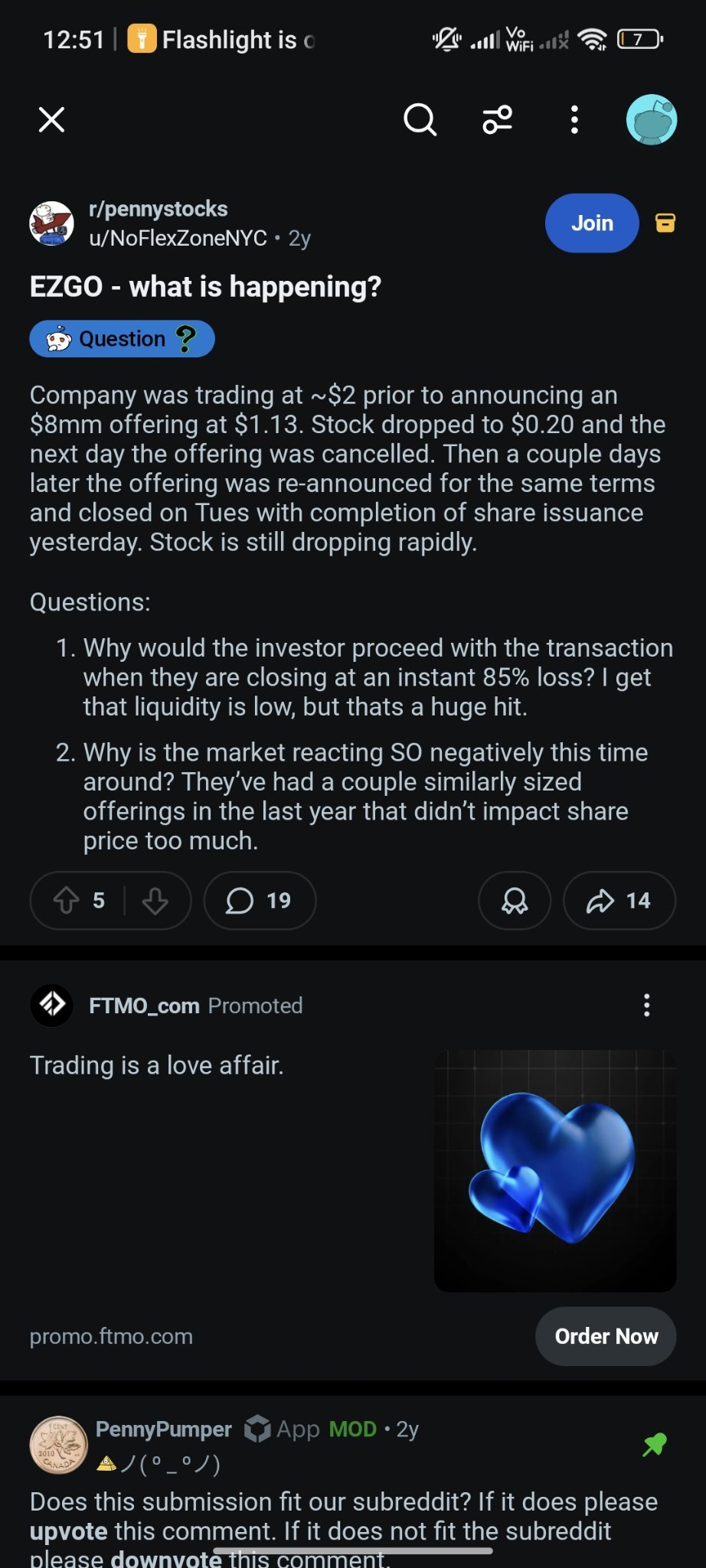
Task: Open PennyPumper's profile
Action: click(164, 1429)
